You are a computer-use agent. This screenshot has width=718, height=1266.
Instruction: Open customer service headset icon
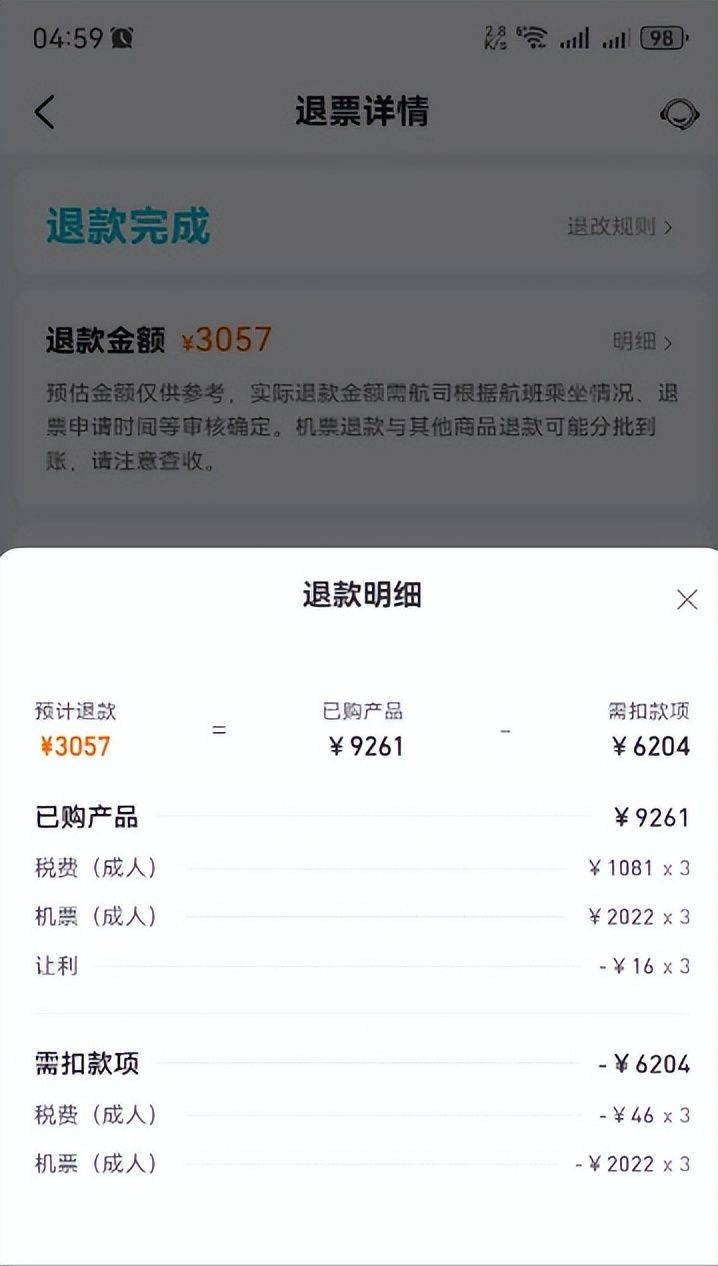pos(679,114)
